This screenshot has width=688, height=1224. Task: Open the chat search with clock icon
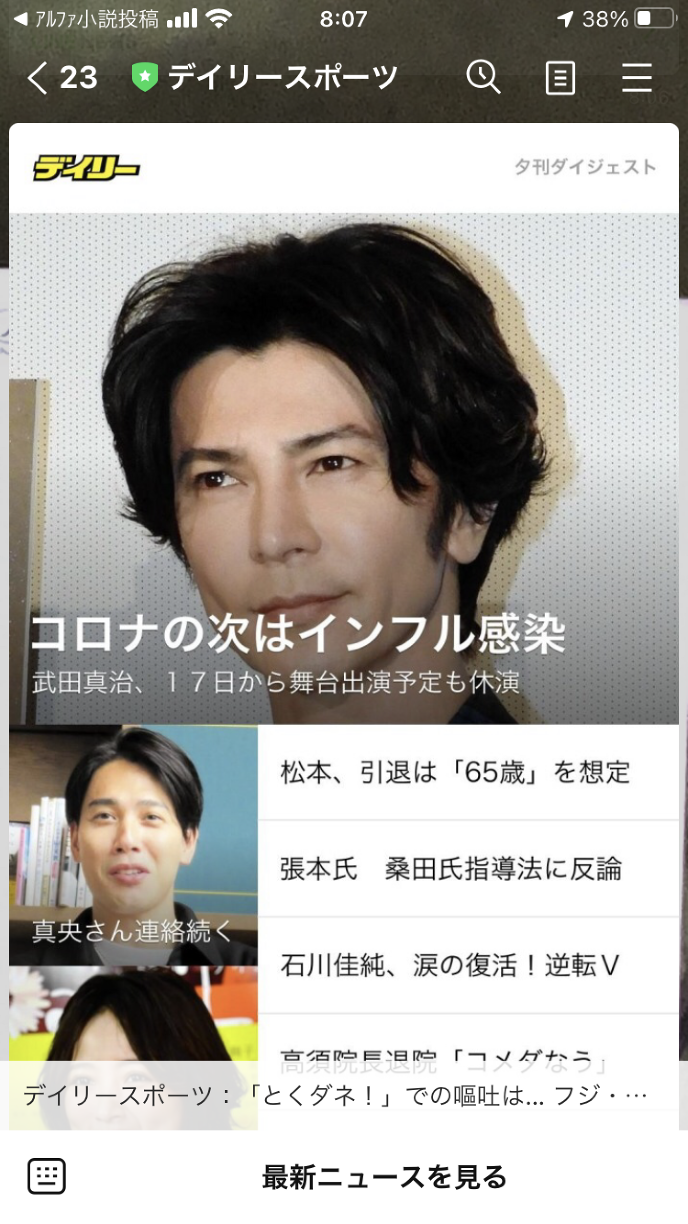[483, 78]
